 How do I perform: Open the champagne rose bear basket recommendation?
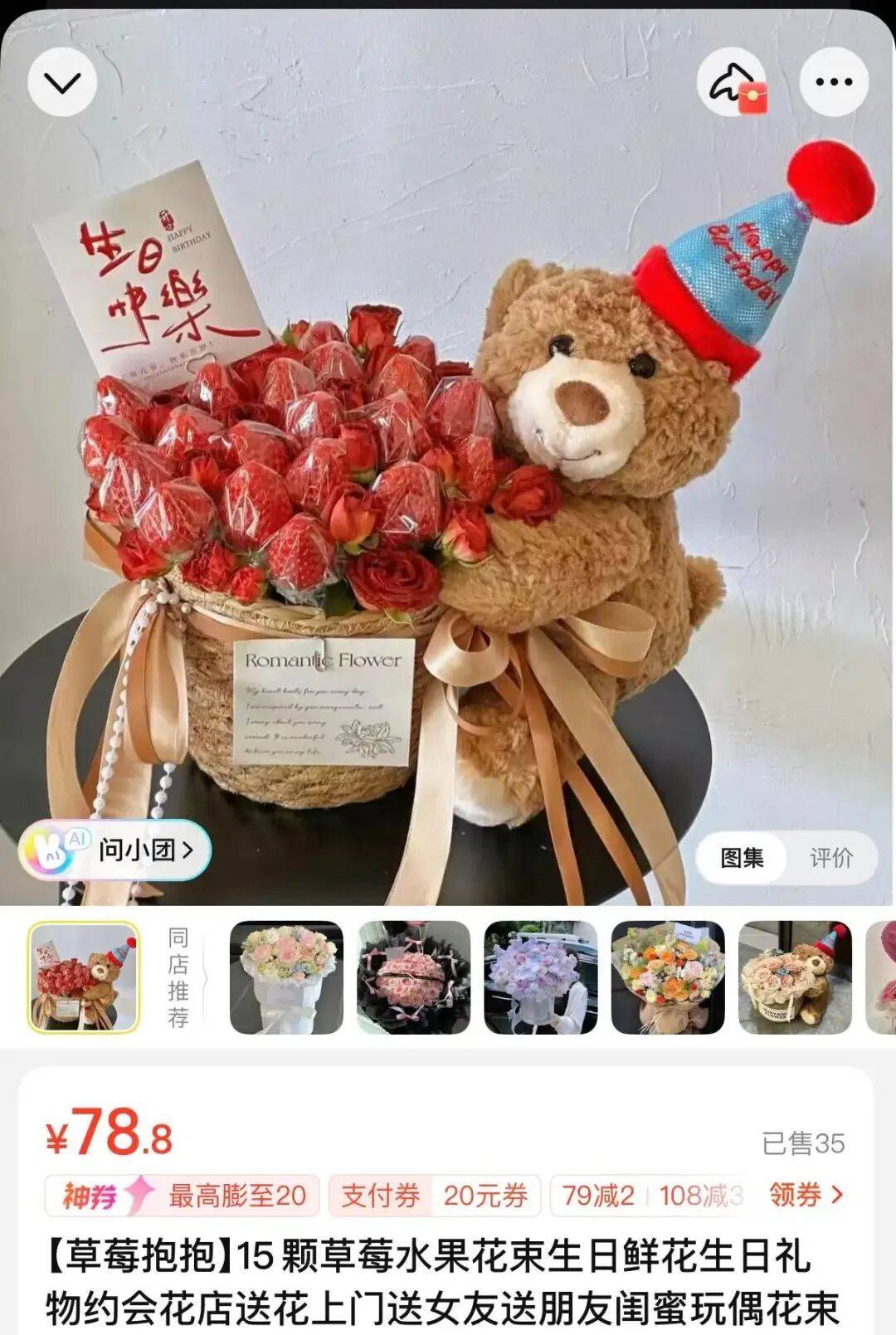click(x=795, y=977)
